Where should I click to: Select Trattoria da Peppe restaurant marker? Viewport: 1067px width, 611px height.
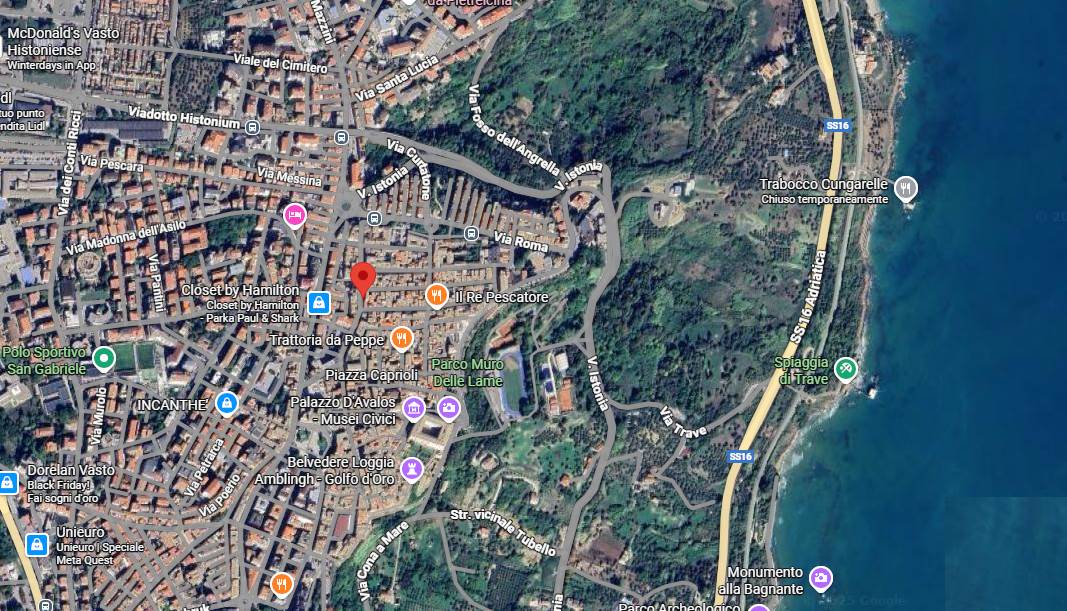pos(401,339)
